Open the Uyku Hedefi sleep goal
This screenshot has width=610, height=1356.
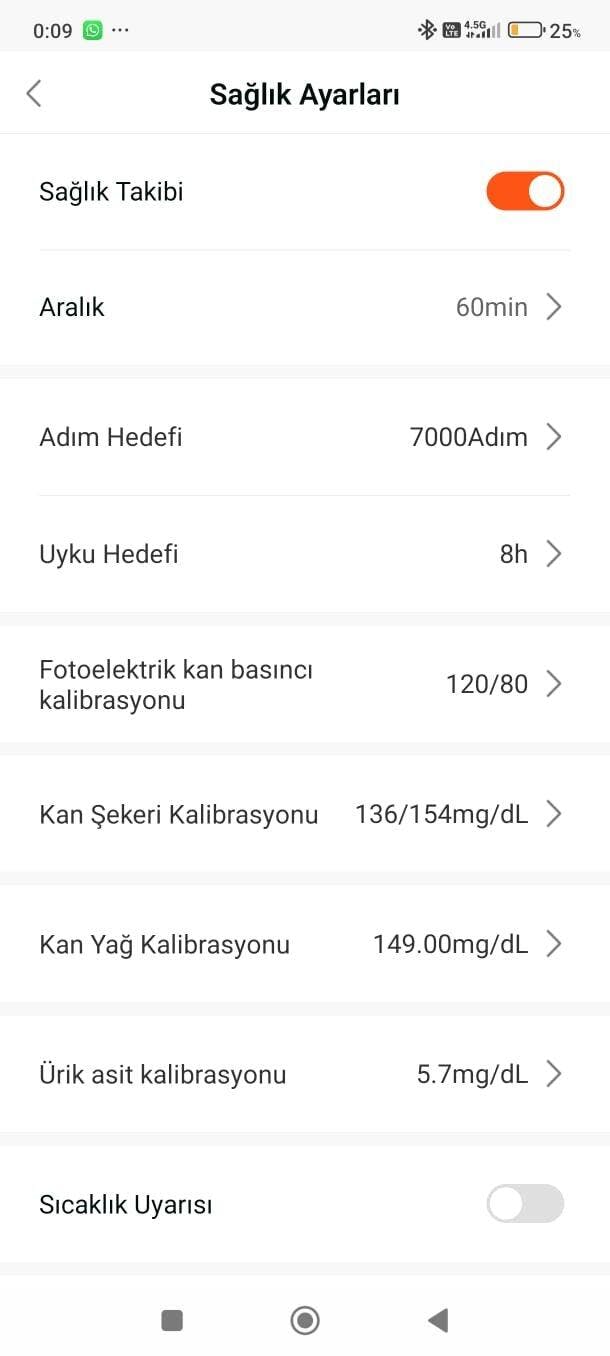(x=304, y=554)
